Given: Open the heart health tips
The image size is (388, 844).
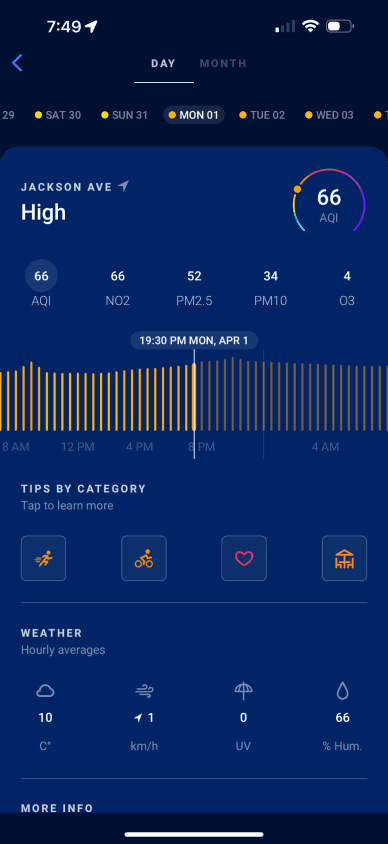Looking at the screenshot, I should (x=244, y=558).
